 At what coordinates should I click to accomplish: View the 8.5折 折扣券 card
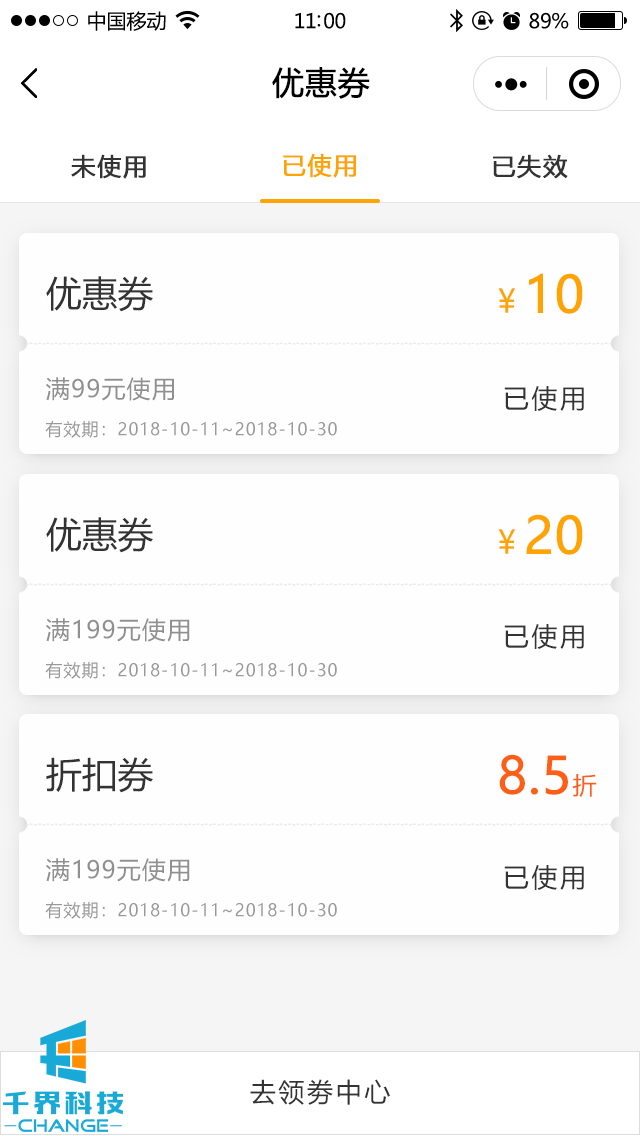pyautogui.click(x=319, y=824)
